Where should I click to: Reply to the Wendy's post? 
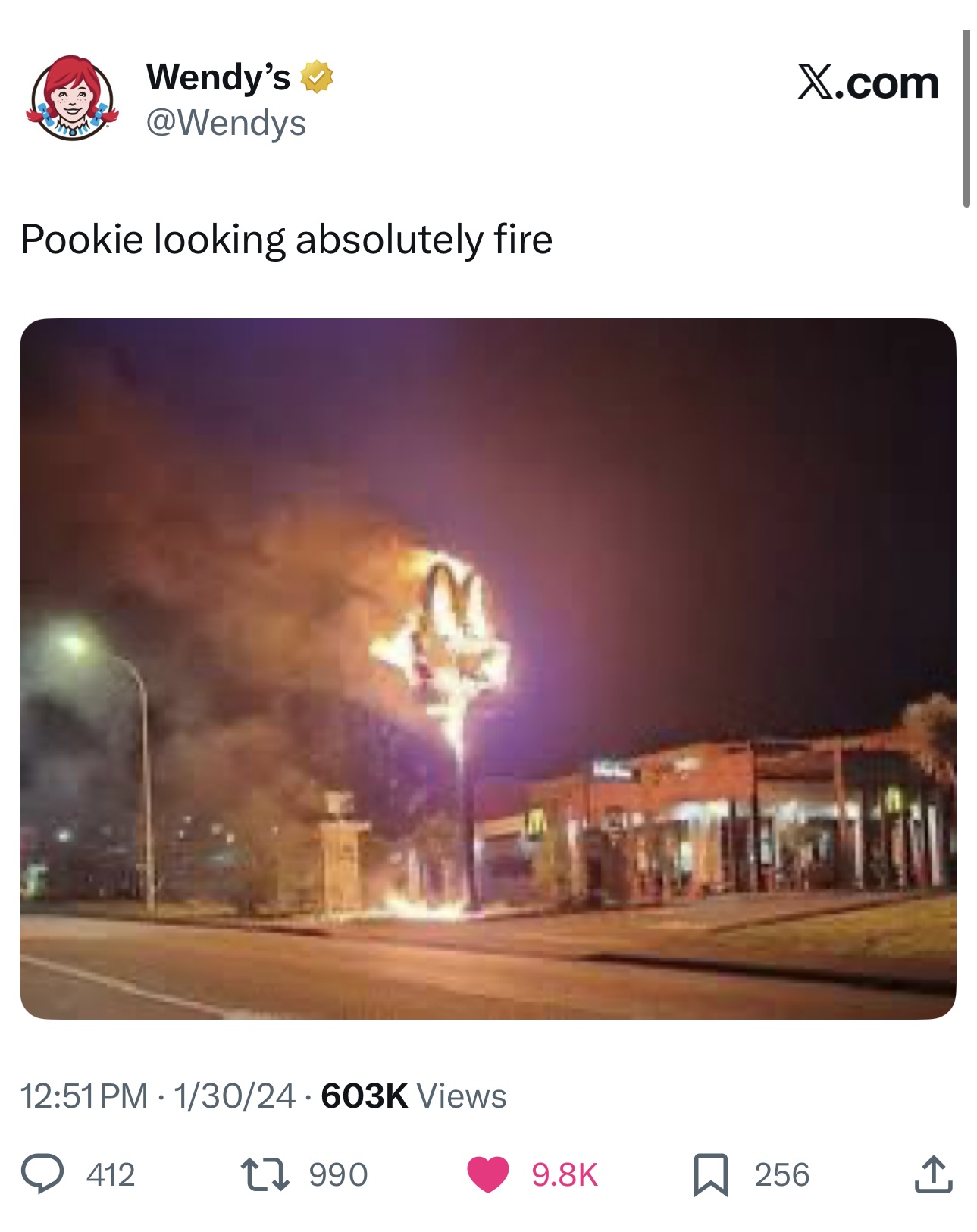(42, 1174)
